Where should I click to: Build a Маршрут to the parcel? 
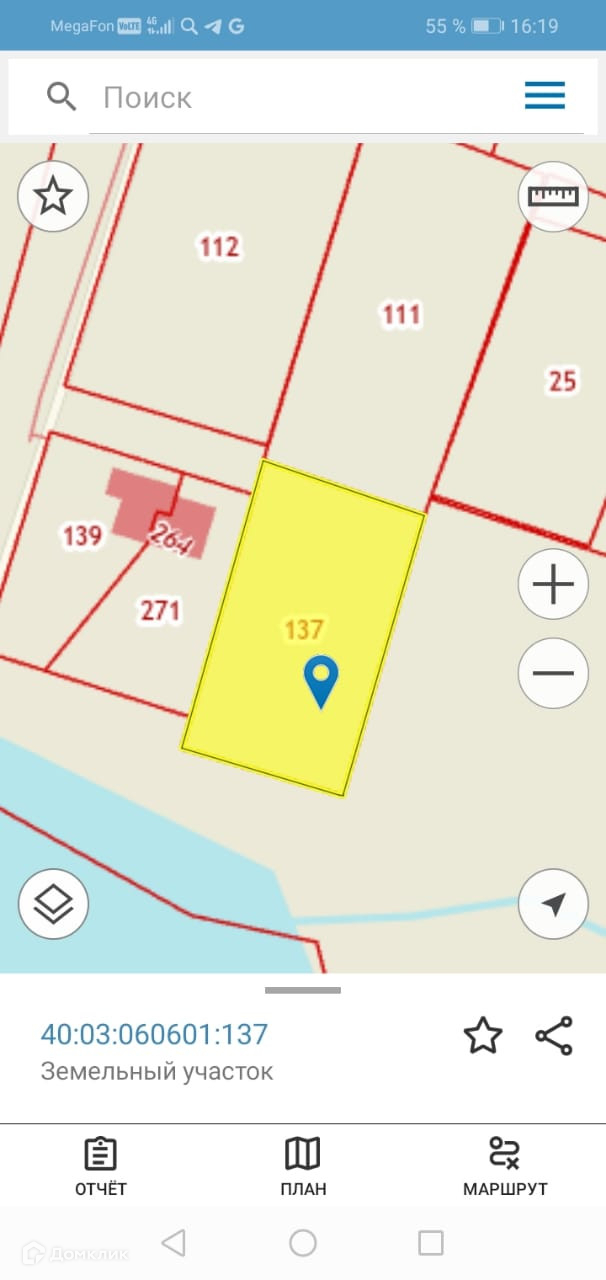click(505, 1166)
